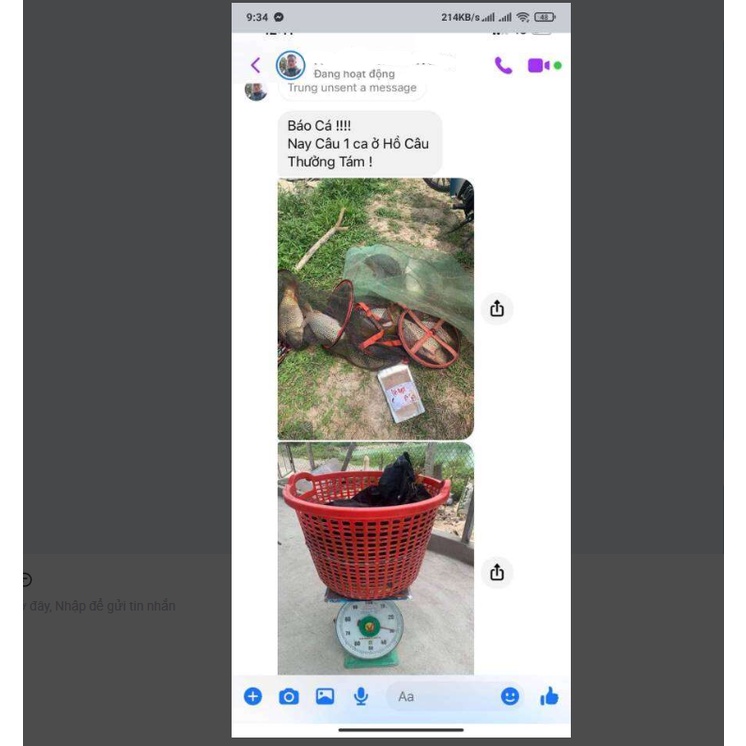This screenshot has height=746, width=746.
Task: Open the gallery image picker
Action: click(x=325, y=696)
